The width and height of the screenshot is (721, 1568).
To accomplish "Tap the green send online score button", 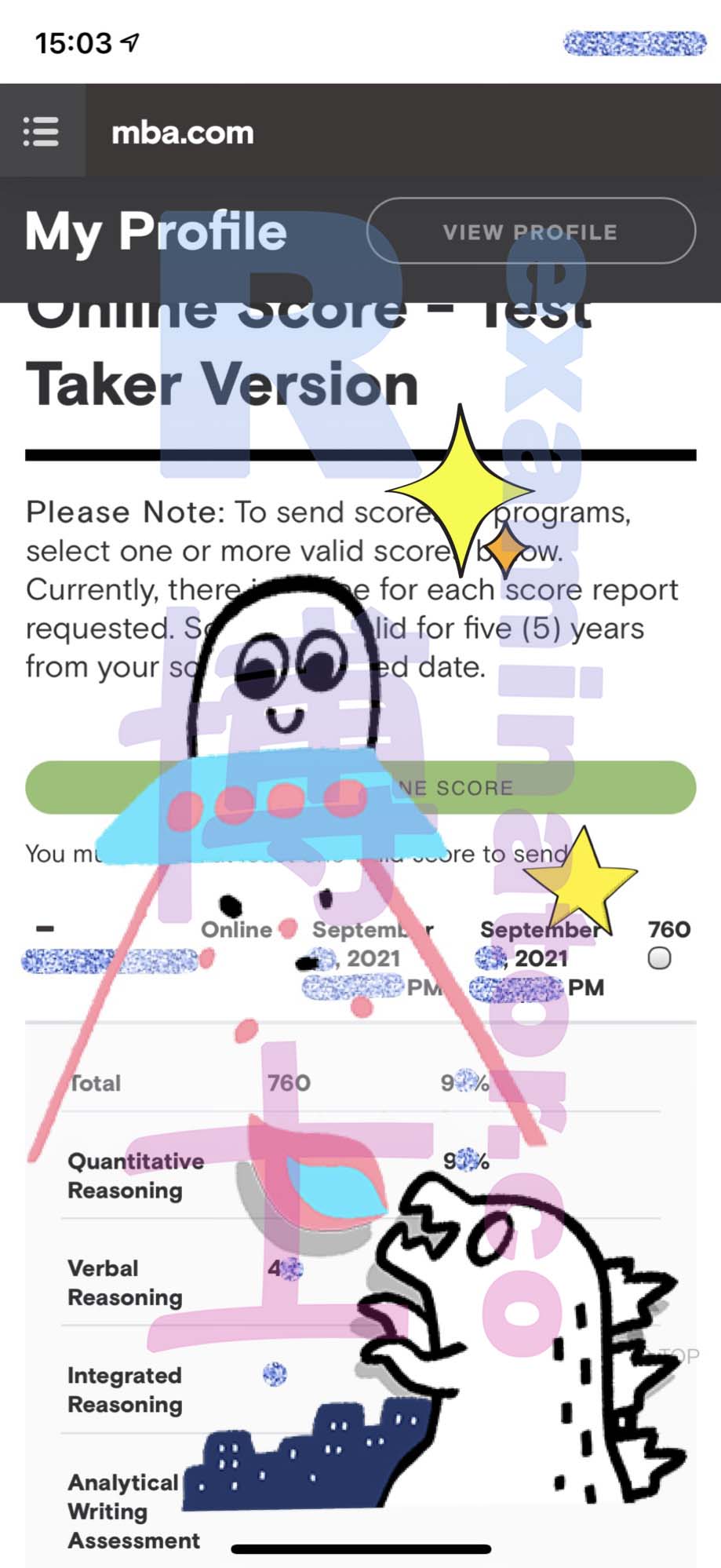I will click(360, 787).
